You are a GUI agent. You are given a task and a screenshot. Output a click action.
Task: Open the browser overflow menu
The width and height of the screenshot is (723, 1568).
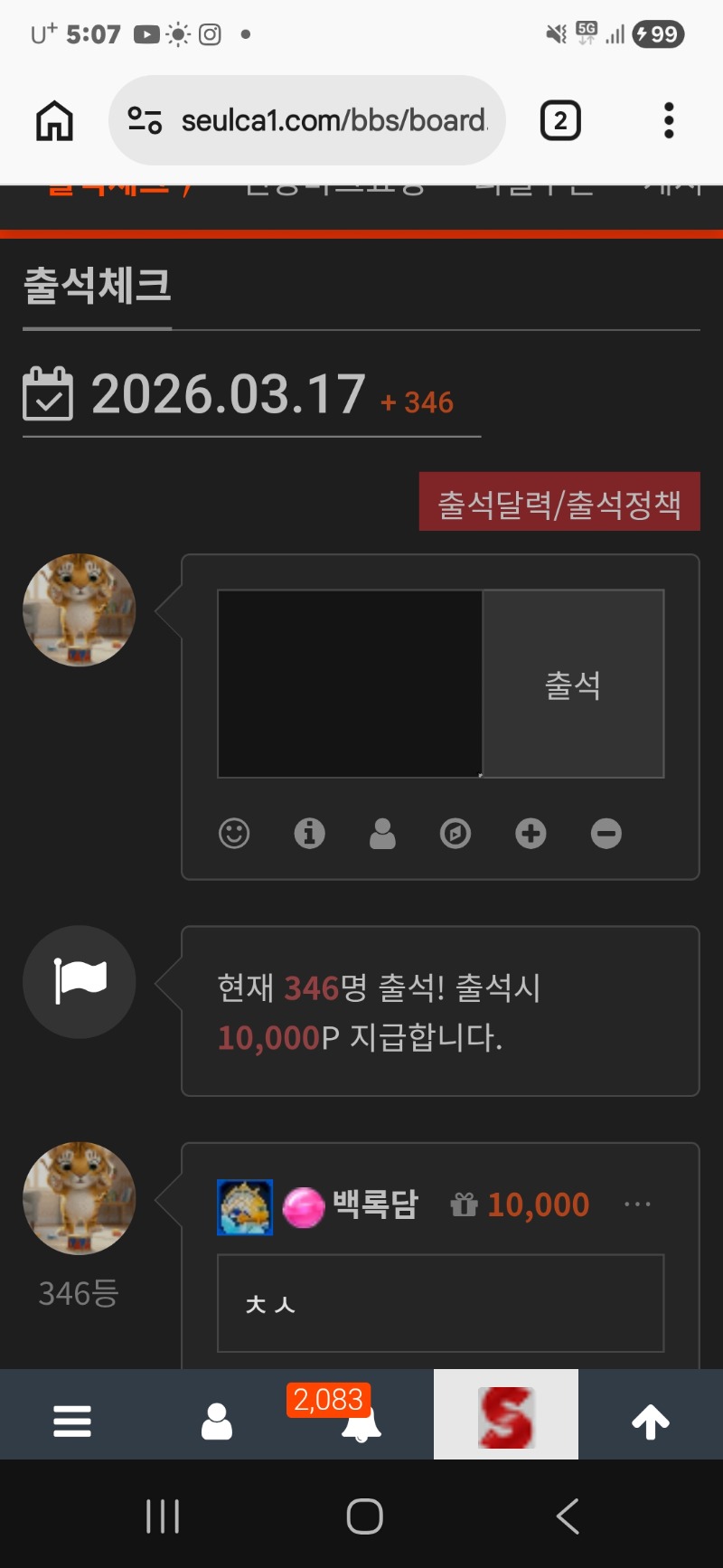[x=669, y=120]
